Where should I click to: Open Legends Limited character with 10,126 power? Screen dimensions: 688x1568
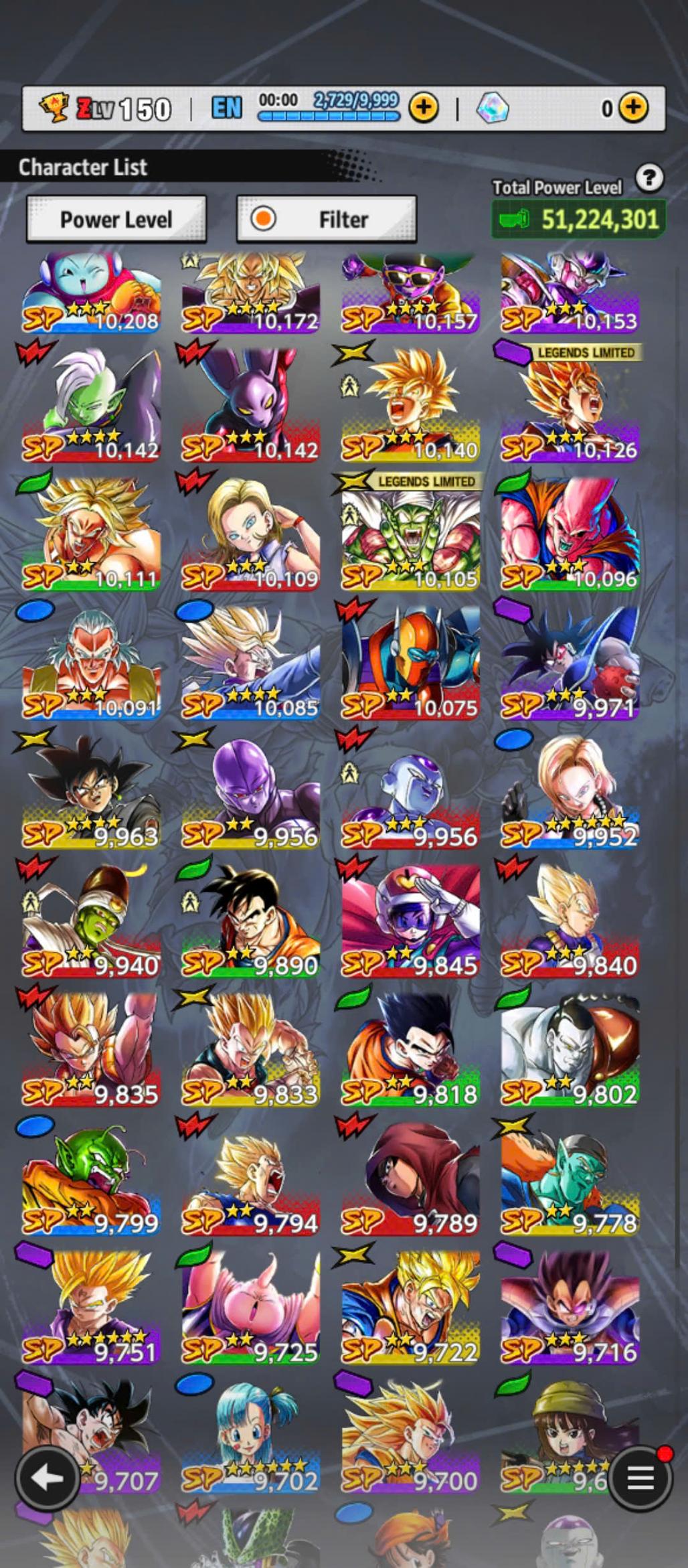pos(570,405)
